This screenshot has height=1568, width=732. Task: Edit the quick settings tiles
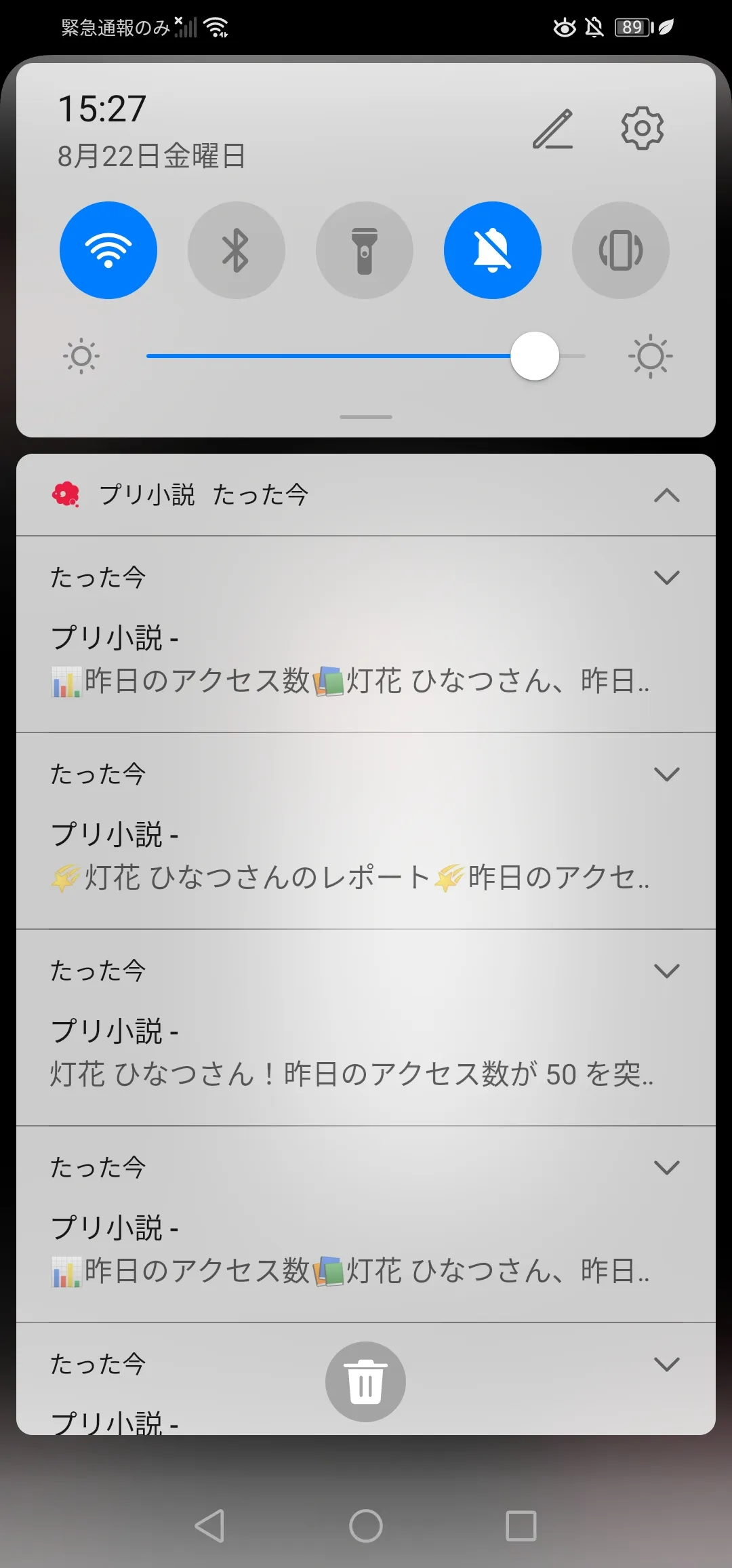click(x=552, y=129)
